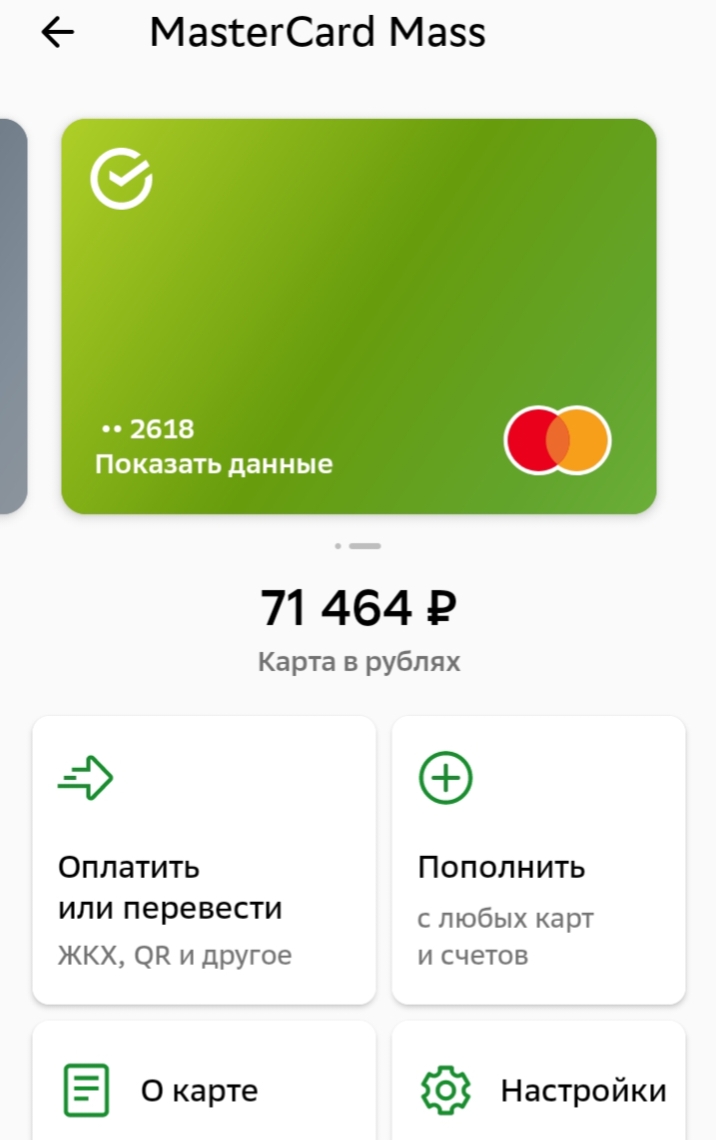The width and height of the screenshot is (716, 1140).
Task: Open the О карте section
Action: point(204,1088)
